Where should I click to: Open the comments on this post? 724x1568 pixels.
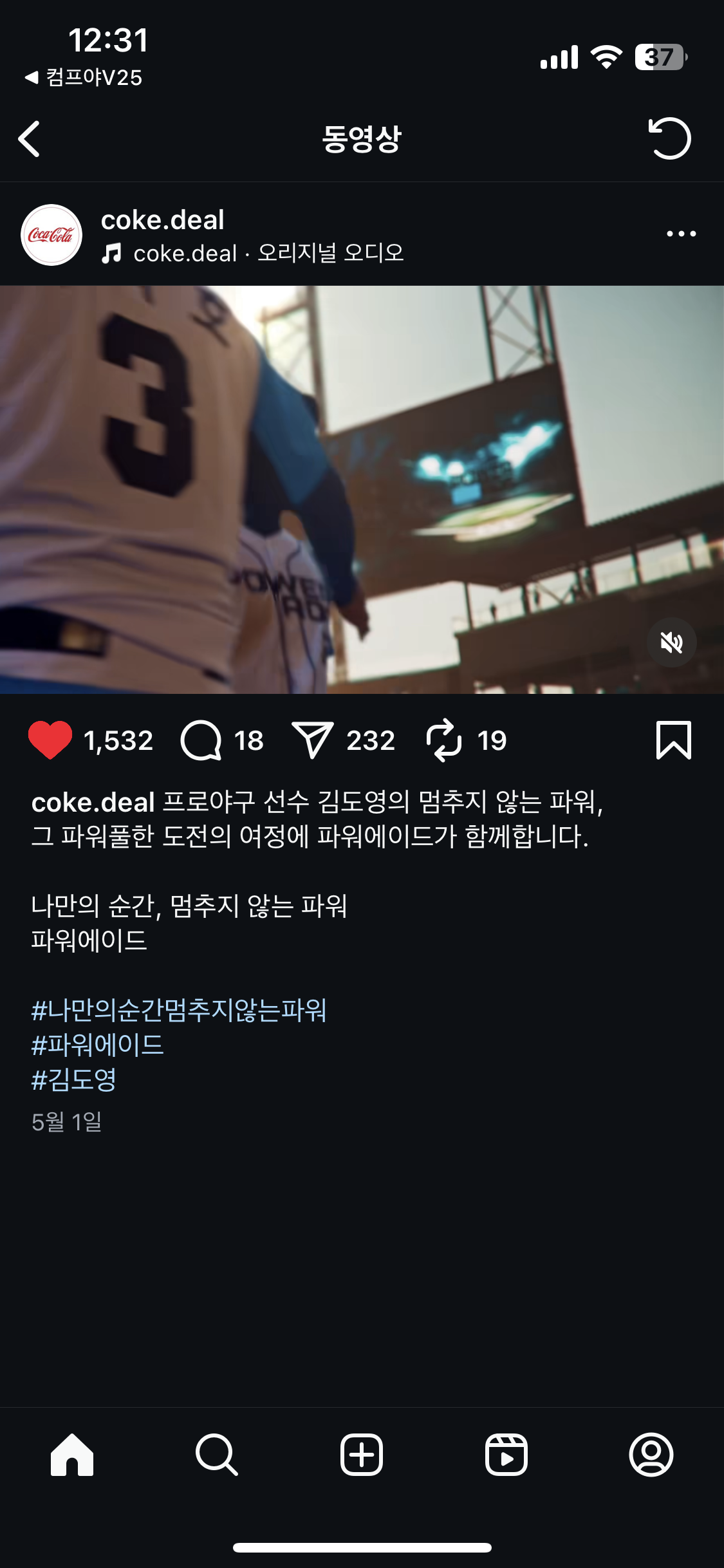(201, 740)
